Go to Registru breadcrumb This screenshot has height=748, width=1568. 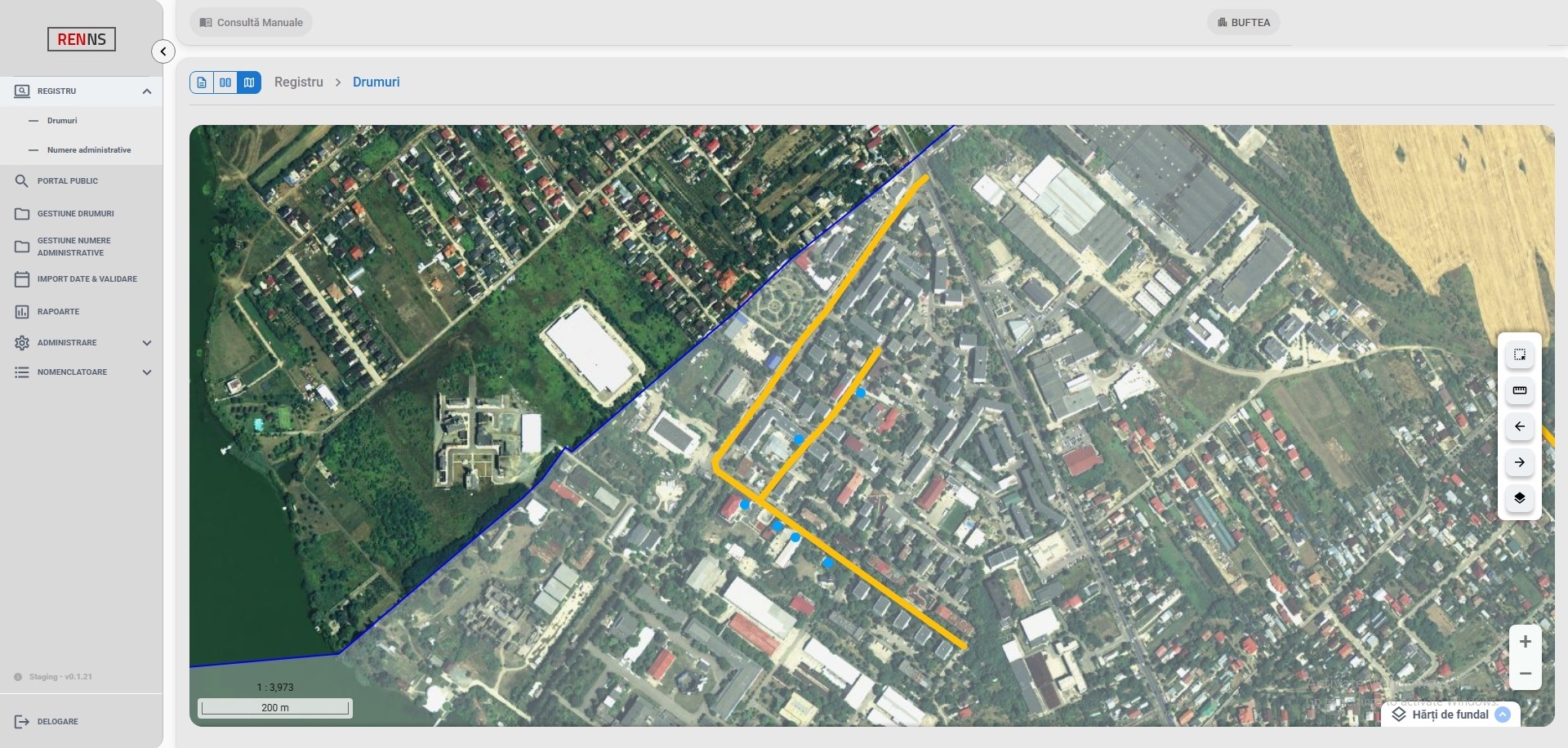299,82
